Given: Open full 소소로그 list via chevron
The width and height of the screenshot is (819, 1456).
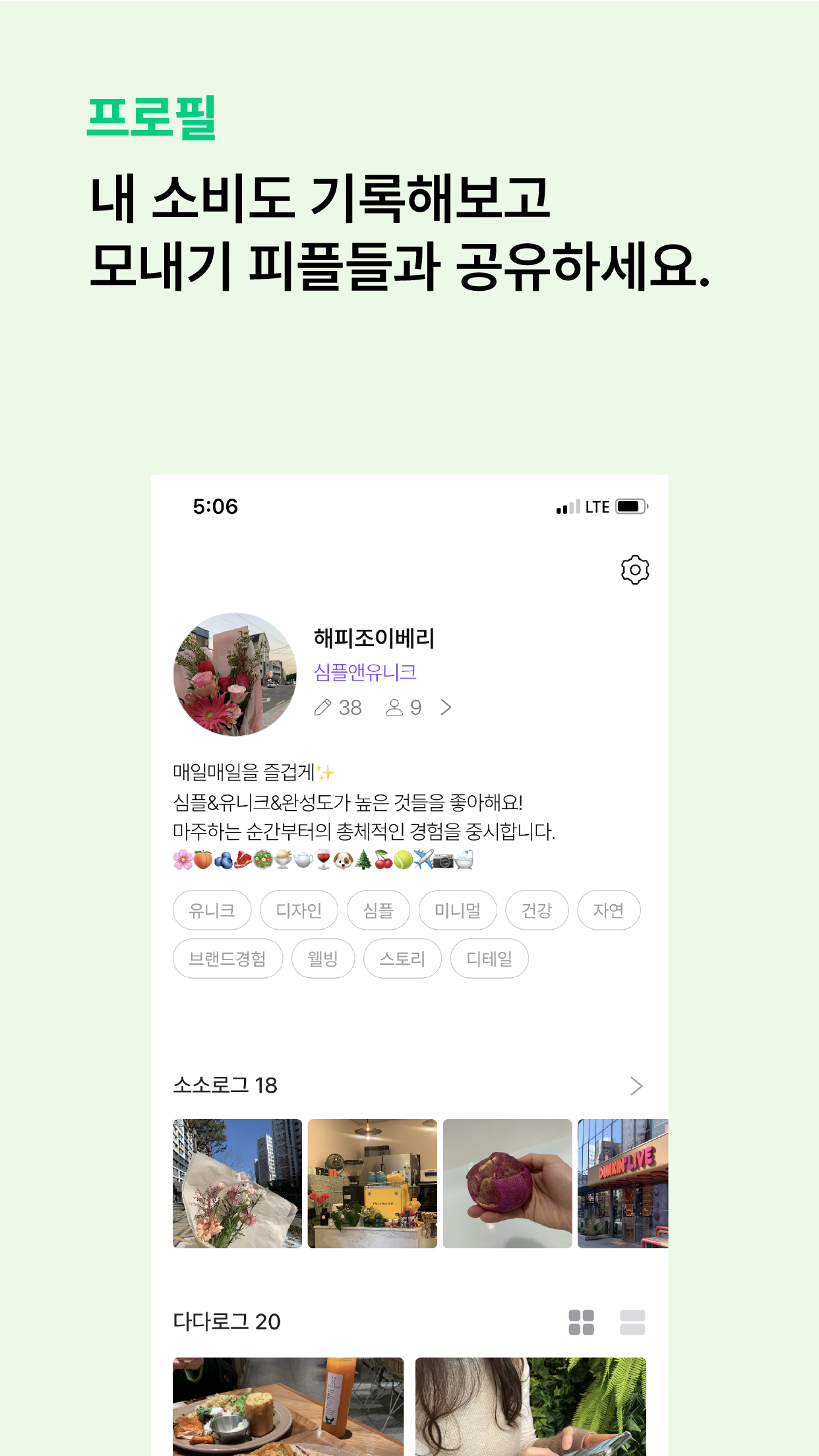Looking at the screenshot, I should [636, 1085].
